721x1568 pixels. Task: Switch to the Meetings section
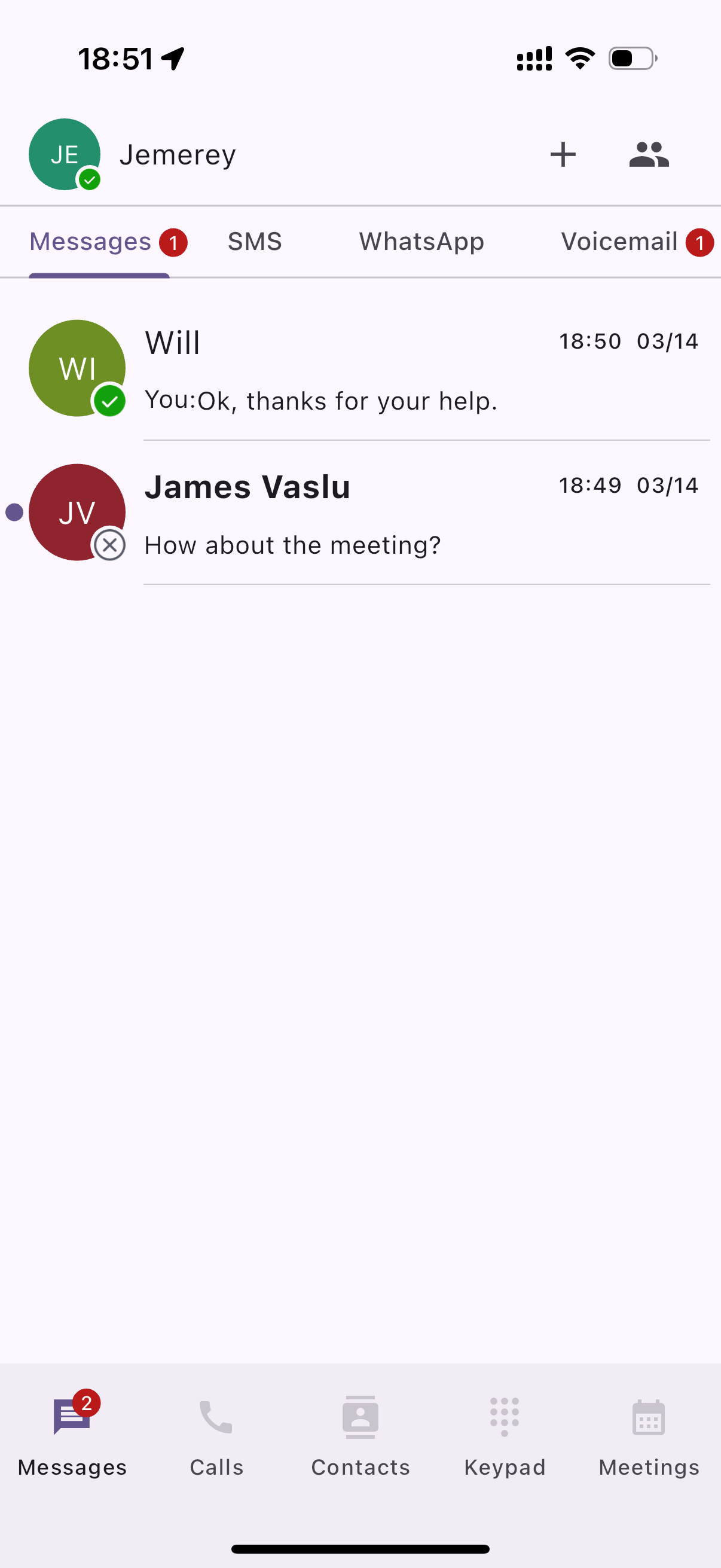click(649, 1436)
